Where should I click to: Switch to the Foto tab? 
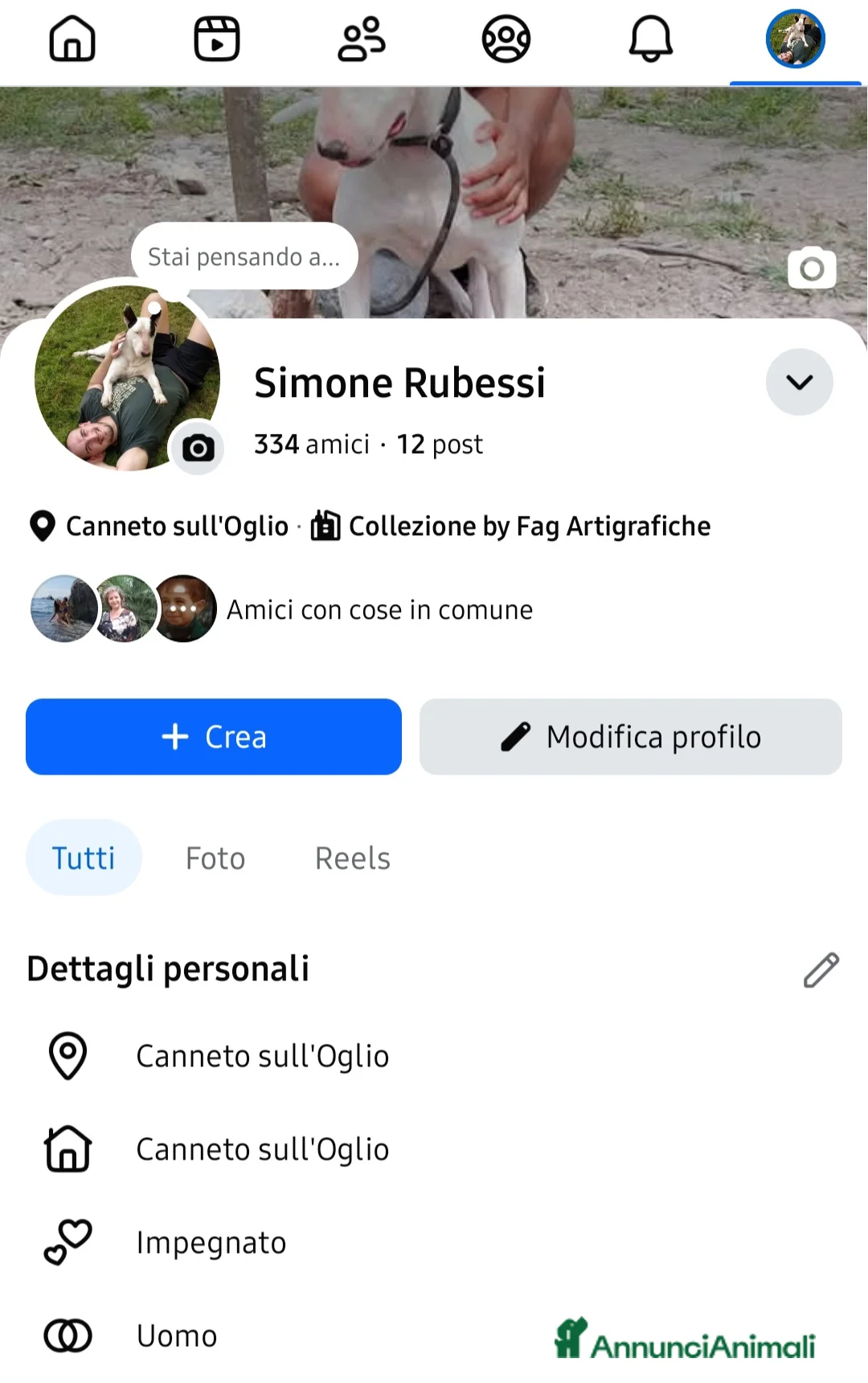215,857
